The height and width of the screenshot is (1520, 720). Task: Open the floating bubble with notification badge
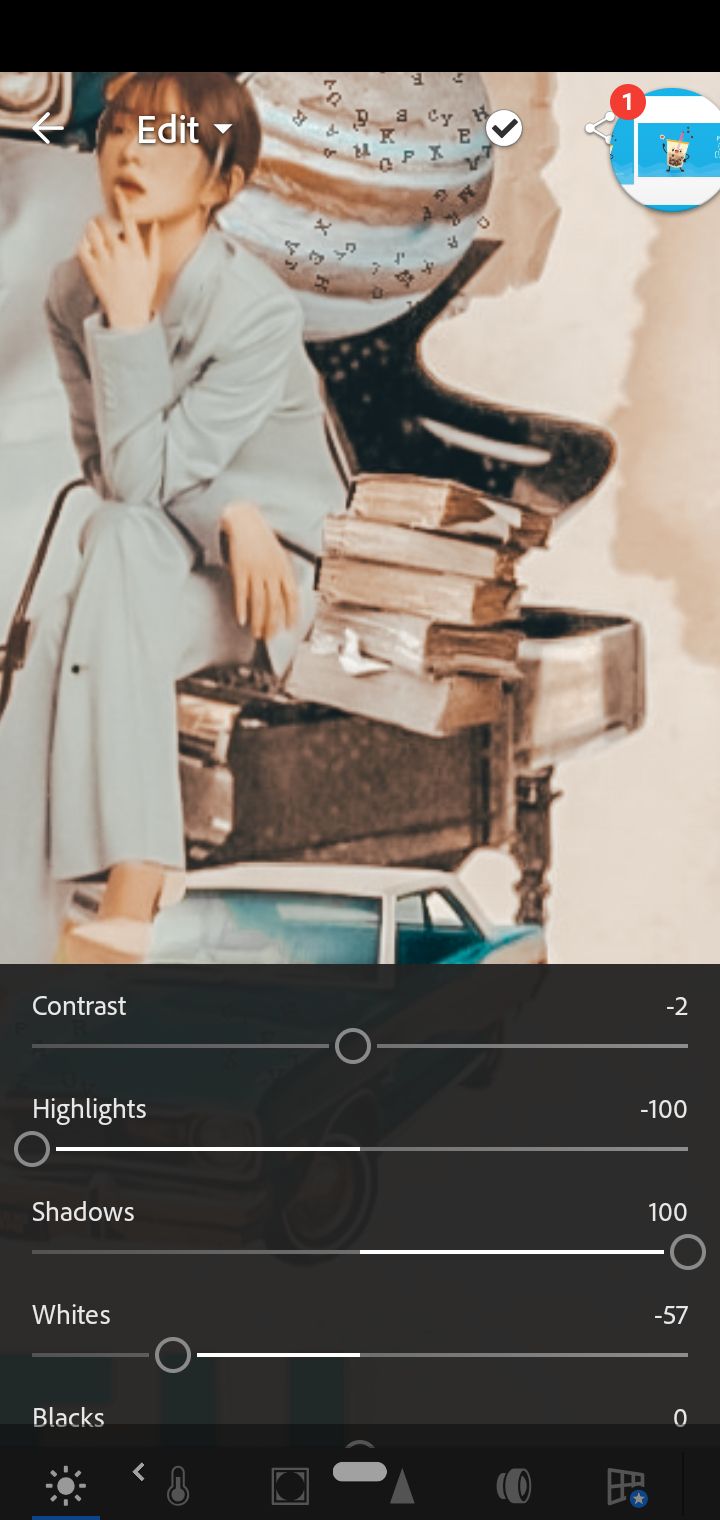[668, 150]
